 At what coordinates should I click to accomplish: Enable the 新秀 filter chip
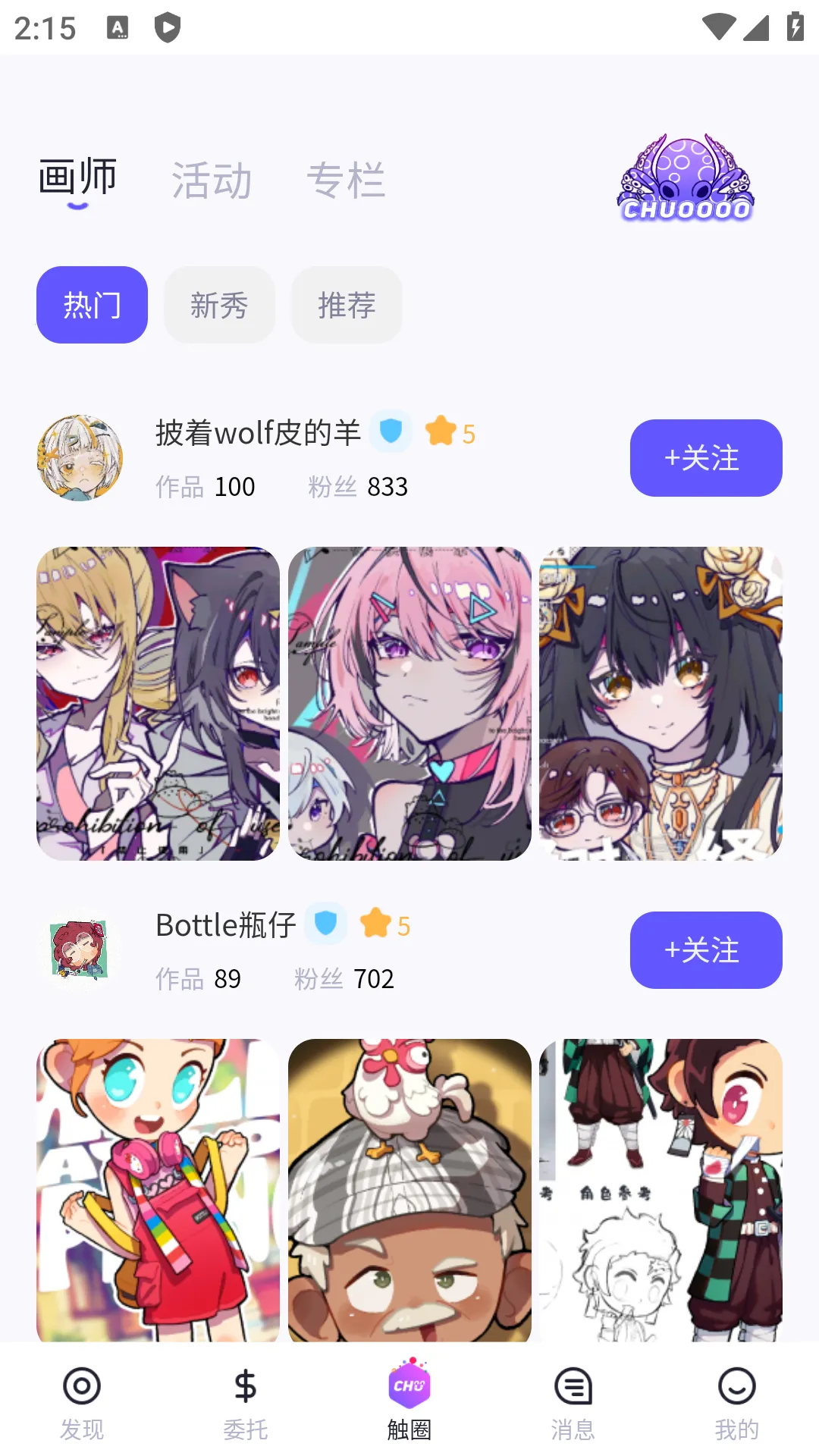[219, 305]
